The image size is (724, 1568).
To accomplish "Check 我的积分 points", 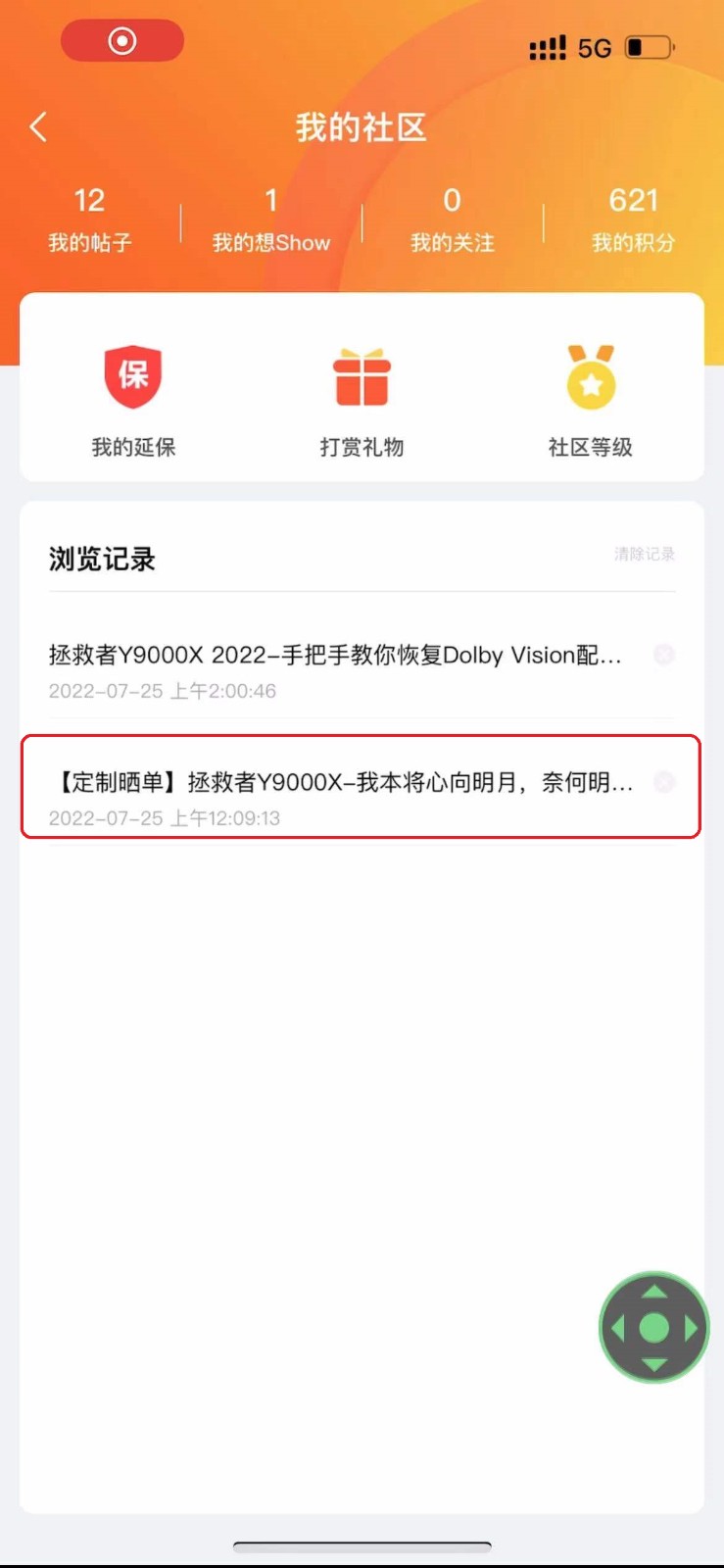I will (x=633, y=220).
